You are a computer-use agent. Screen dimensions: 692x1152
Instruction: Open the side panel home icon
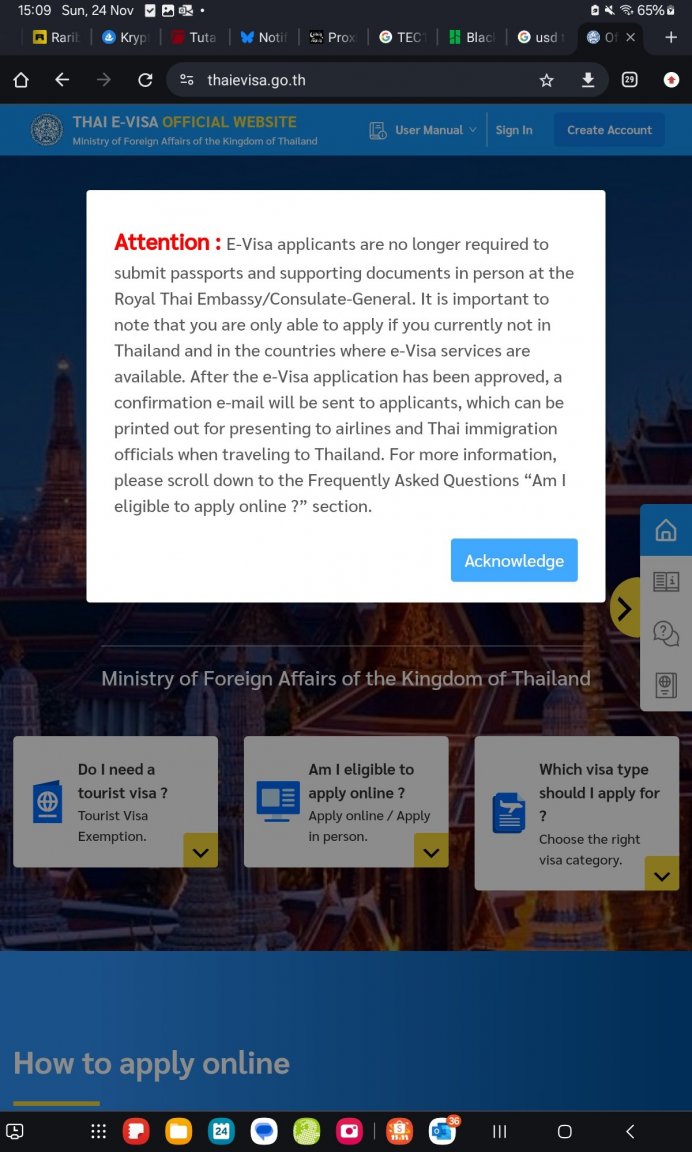coord(666,531)
